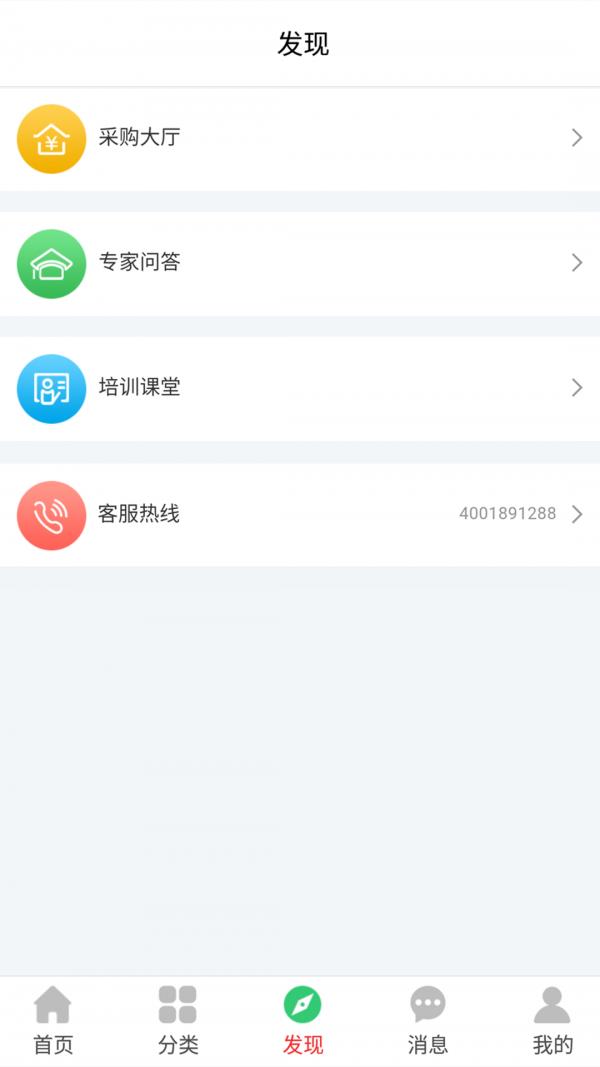Open 专家问答 expert Q&A
The image size is (600, 1067).
pyautogui.click(x=300, y=263)
